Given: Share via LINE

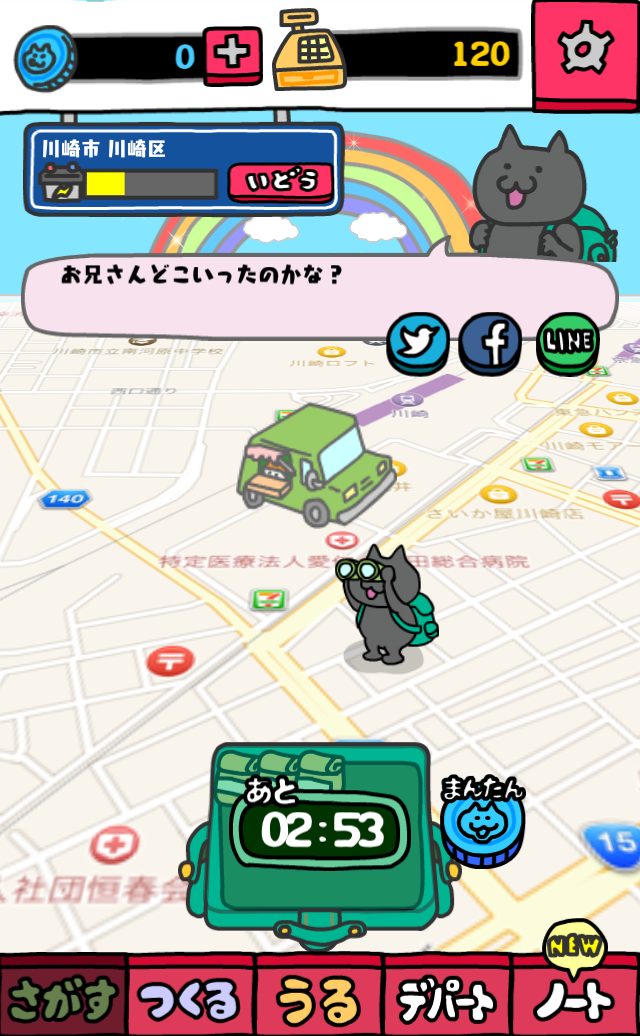Looking at the screenshot, I should click(x=568, y=342).
